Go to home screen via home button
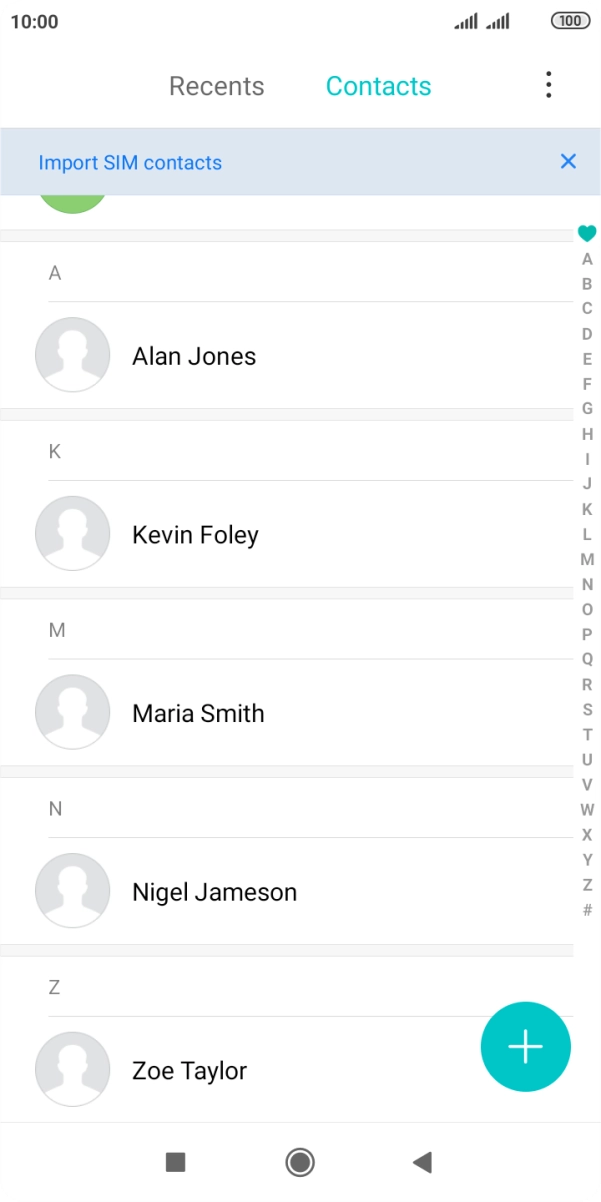Image resolution: width=601 pixels, height=1202 pixels. tap(300, 1161)
